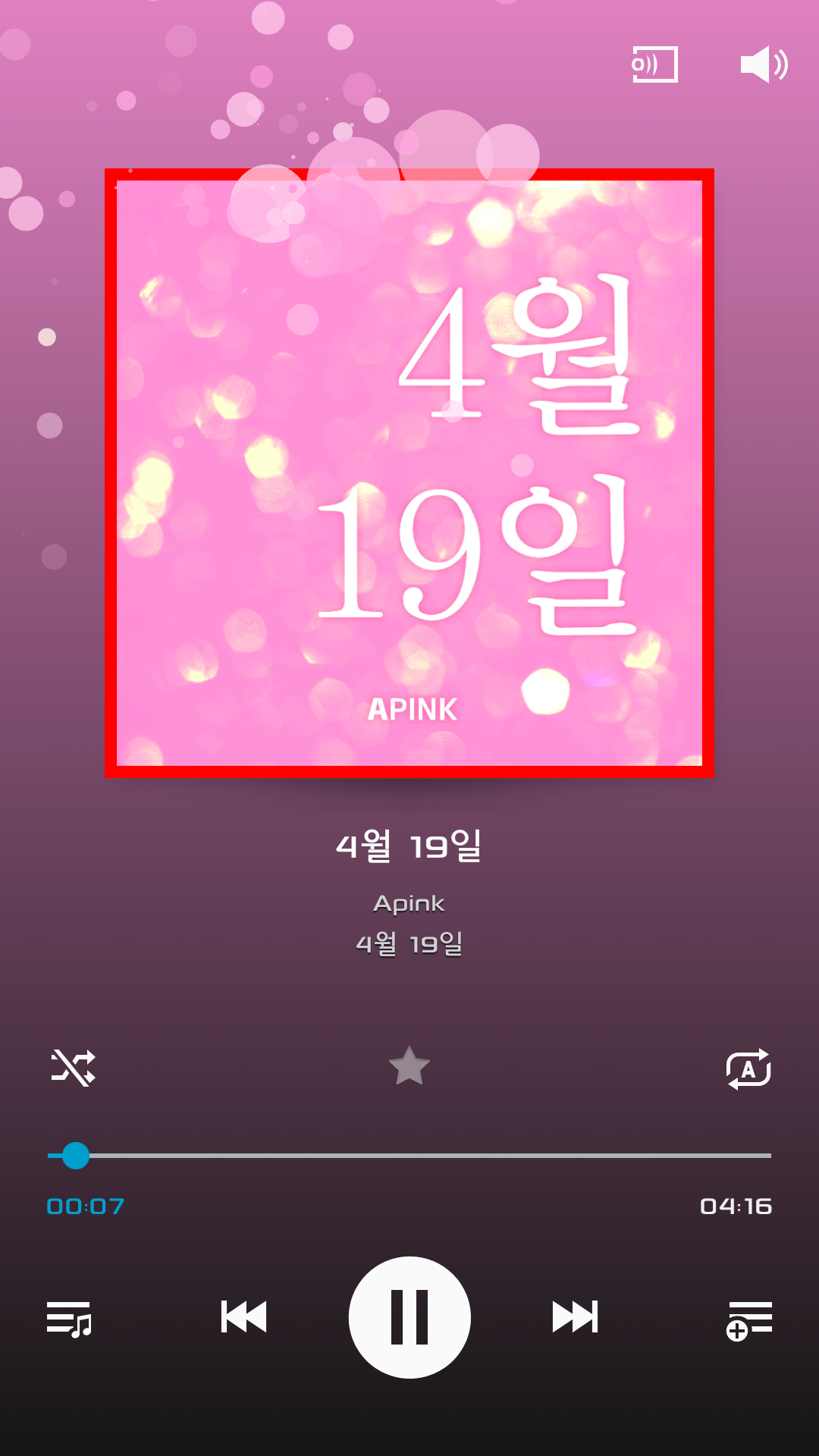Viewport: 819px width, 1456px height.
Task: Go back to the previous track
Action: 243,1316
